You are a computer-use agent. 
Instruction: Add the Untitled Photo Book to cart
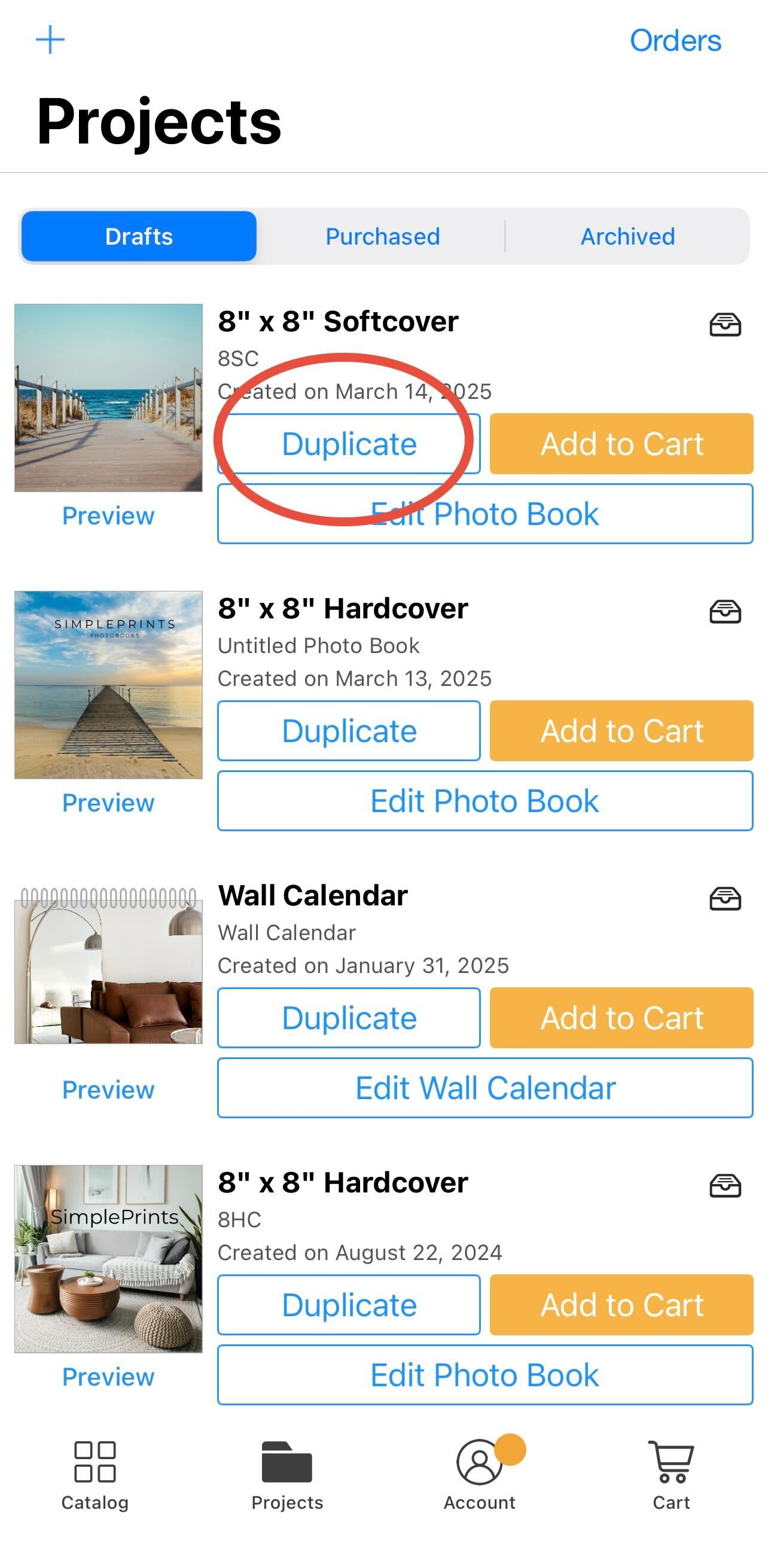tap(621, 730)
